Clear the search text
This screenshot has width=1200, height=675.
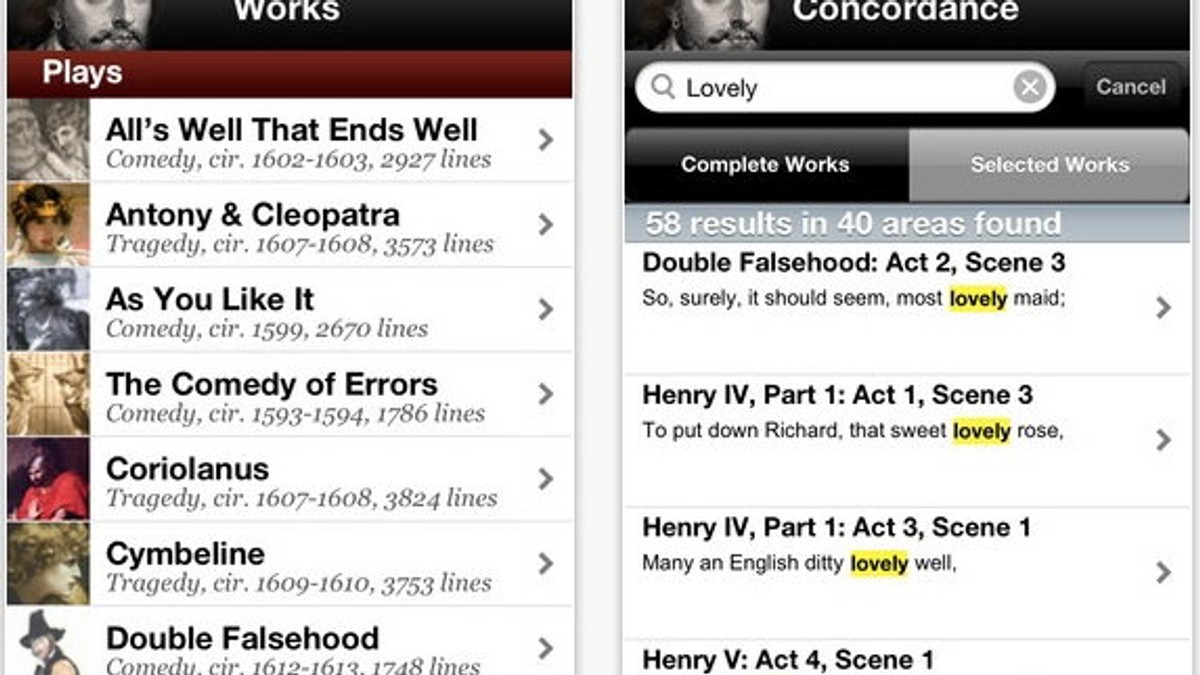[x=1029, y=88]
